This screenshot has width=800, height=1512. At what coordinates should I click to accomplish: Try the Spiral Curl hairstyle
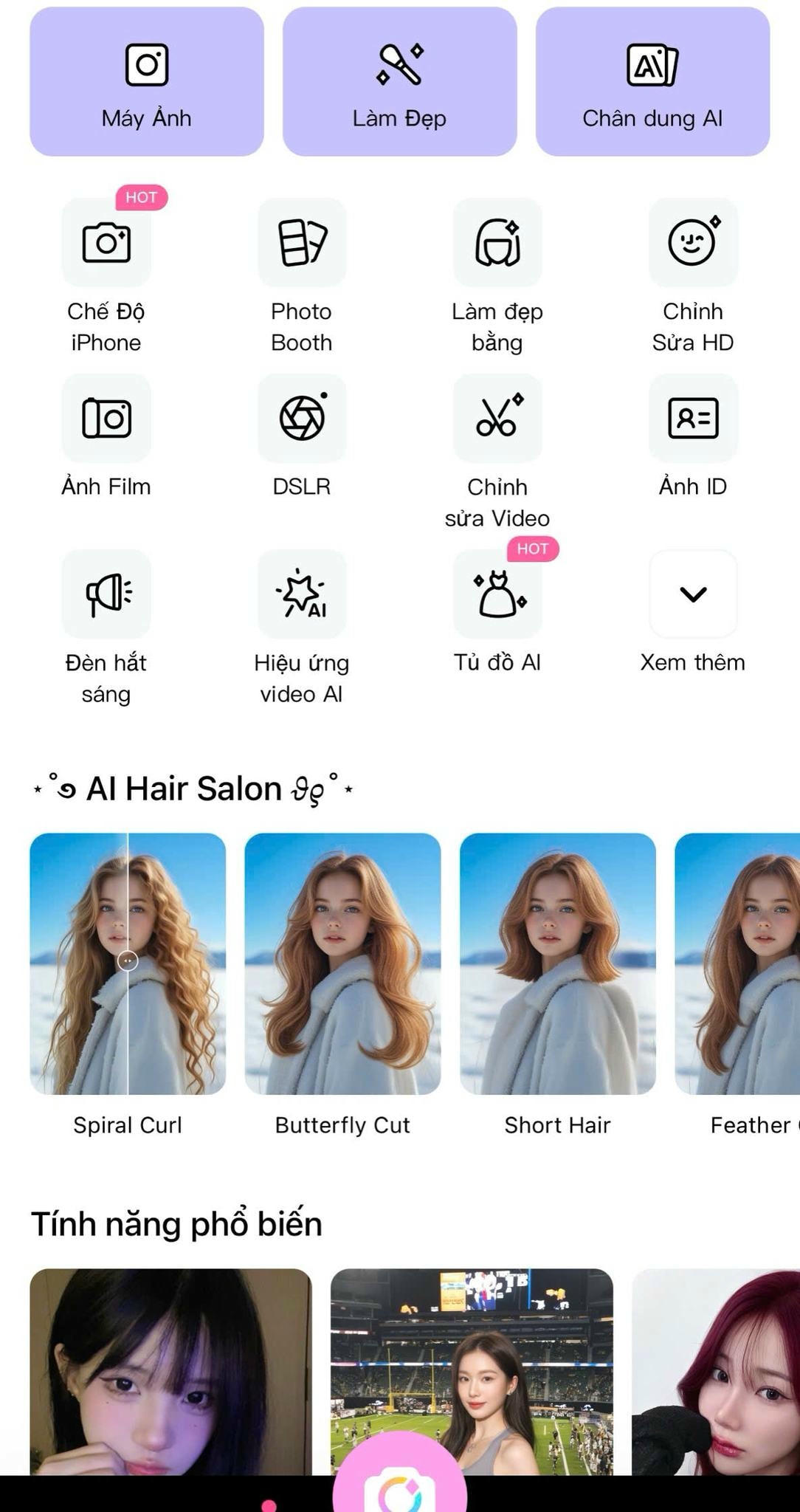(x=128, y=963)
